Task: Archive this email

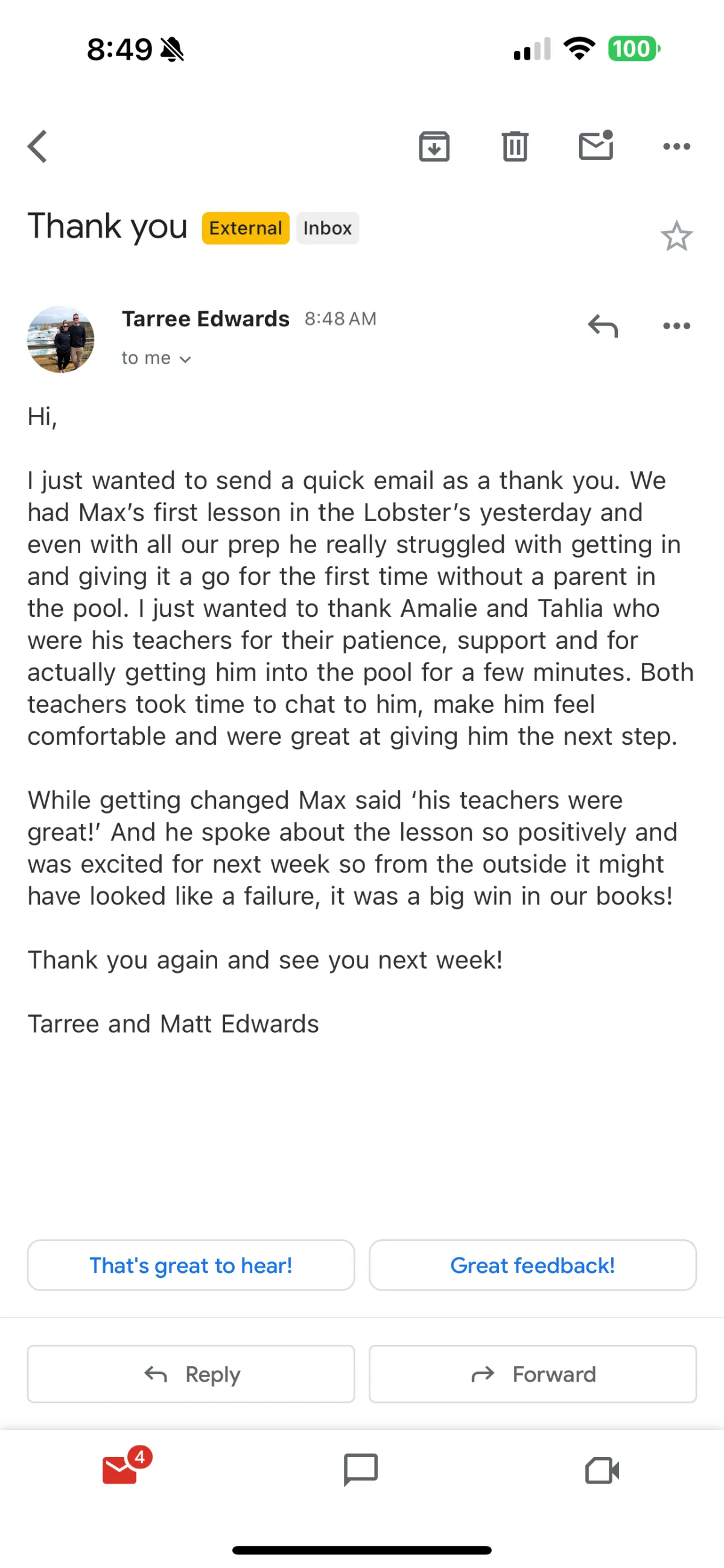Action: point(434,147)
